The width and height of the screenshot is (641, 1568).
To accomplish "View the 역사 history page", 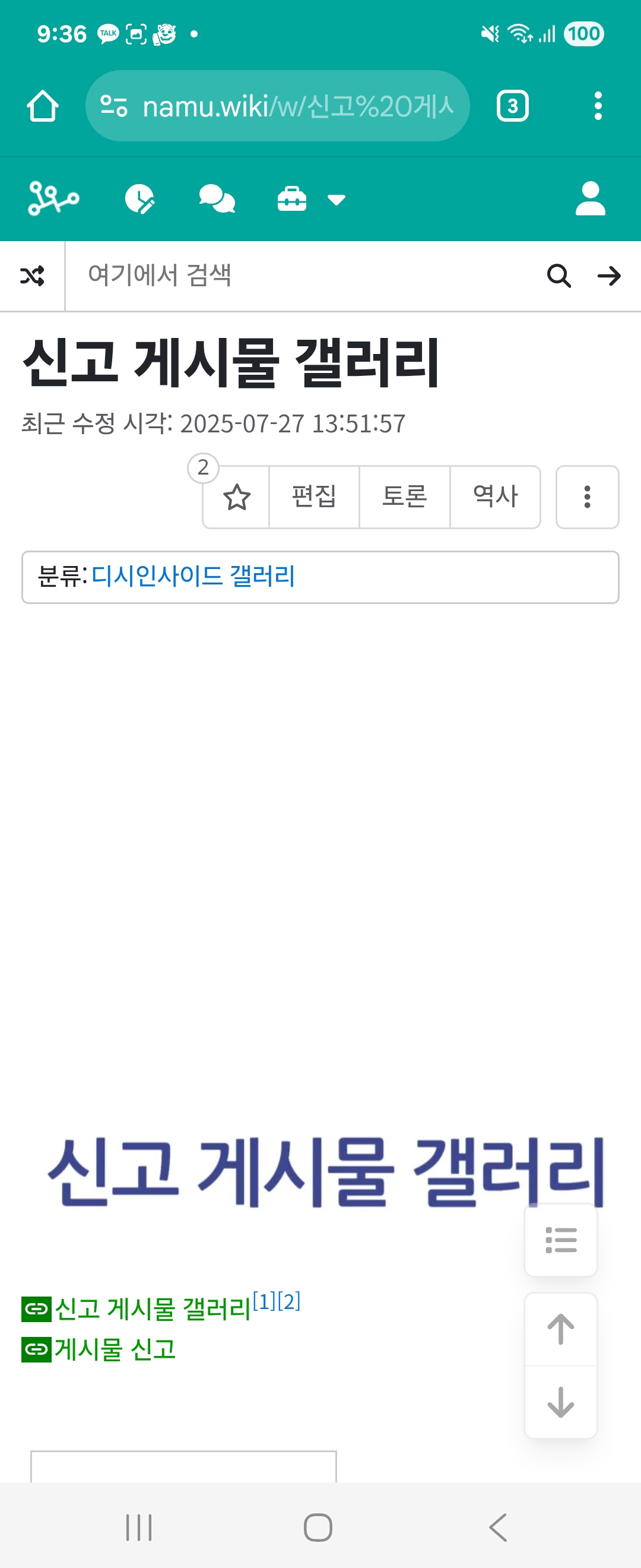I will tap(495, 497).
